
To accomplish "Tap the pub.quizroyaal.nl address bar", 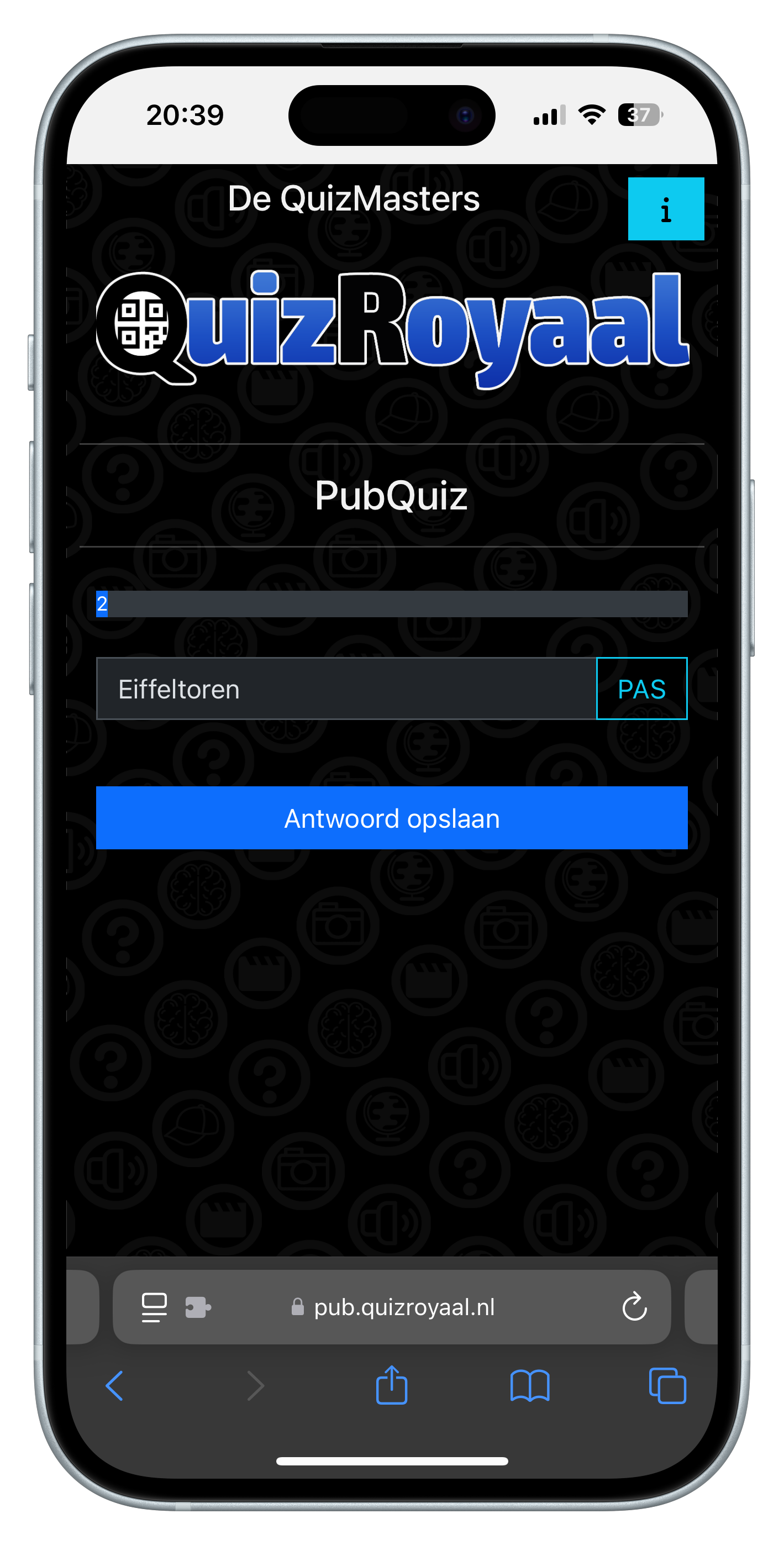I will 403,1307.
